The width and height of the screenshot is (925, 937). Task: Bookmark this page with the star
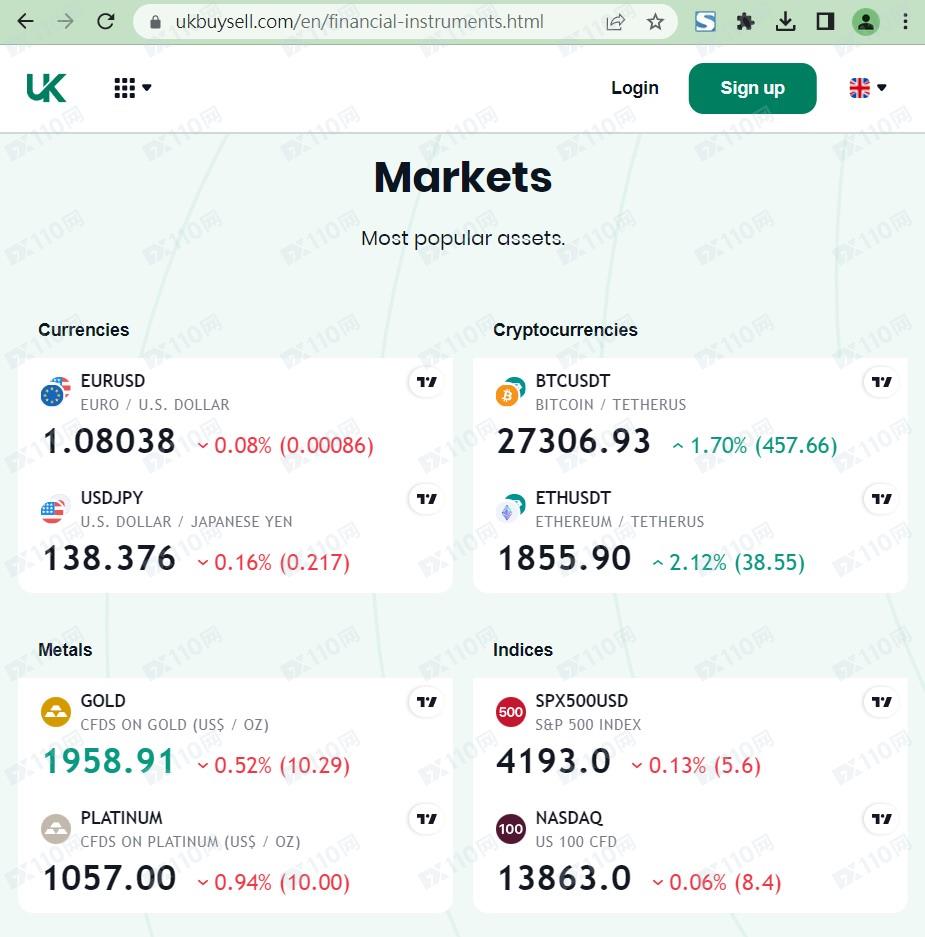click(655, 21)
